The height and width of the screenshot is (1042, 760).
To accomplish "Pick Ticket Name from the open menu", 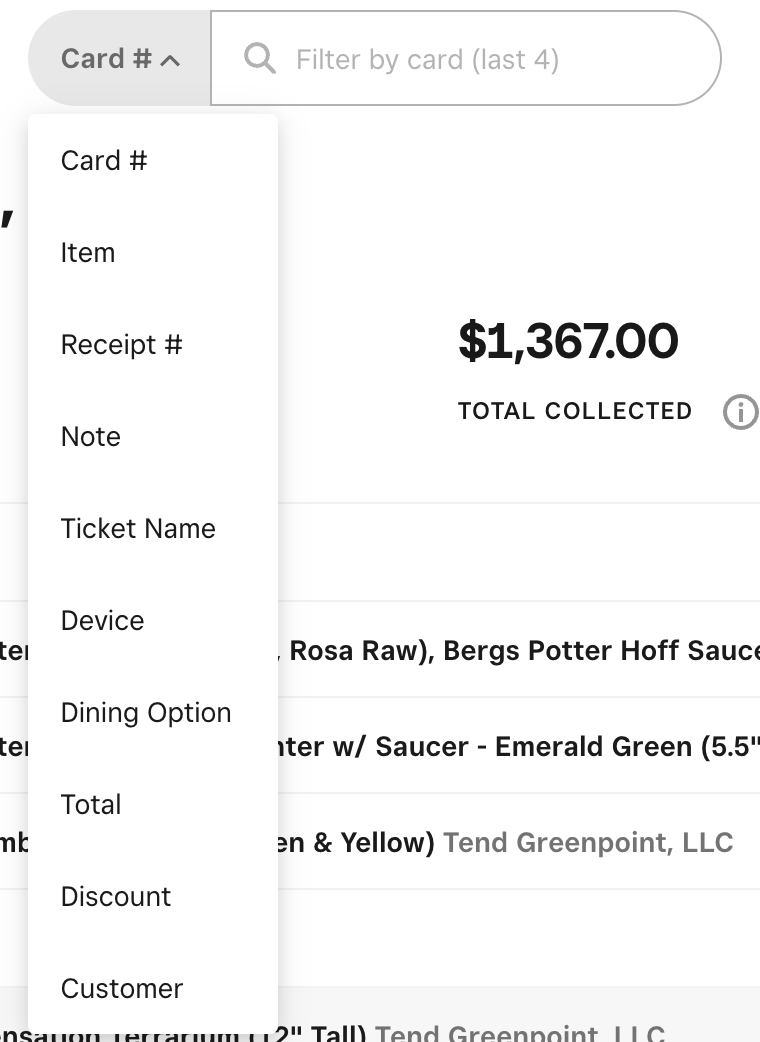I will (138, 528).
